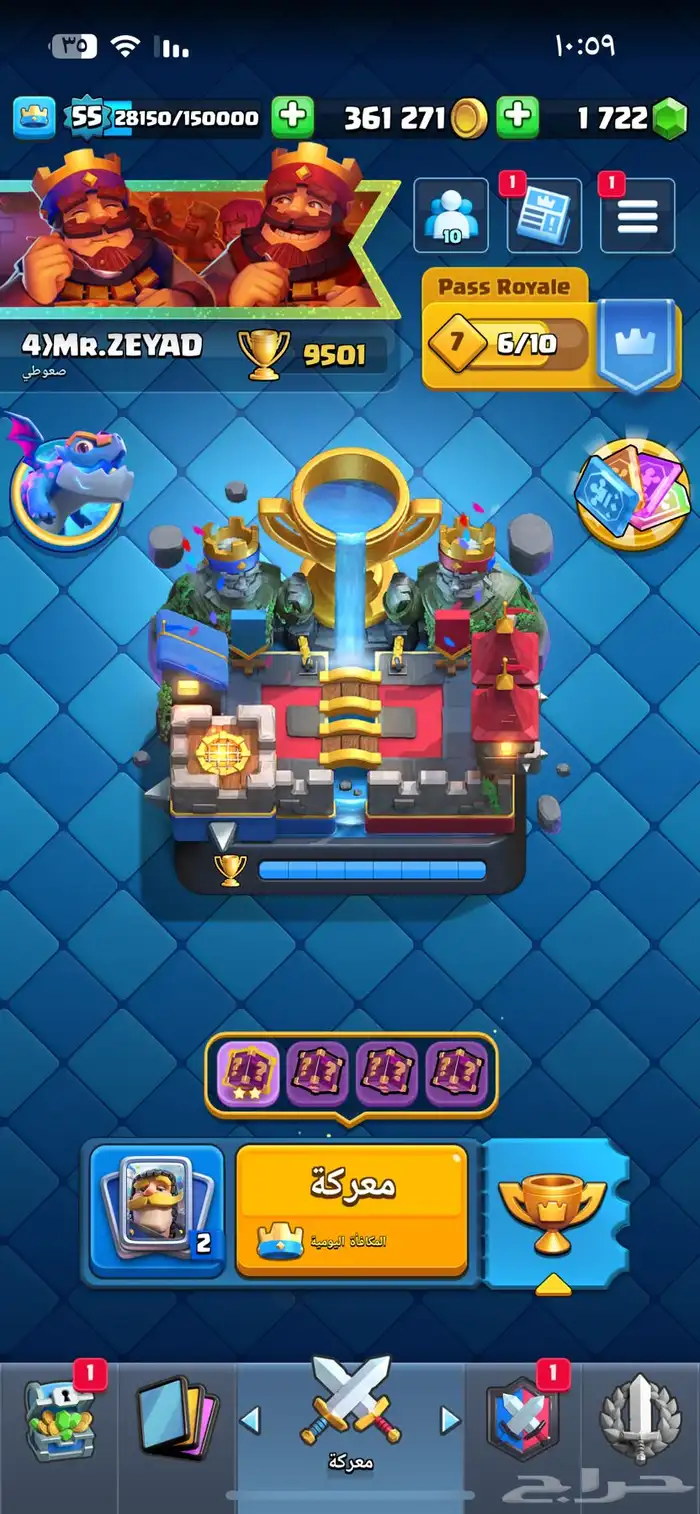
Task: Buy gems using the green plus
Action: (517, 118)
